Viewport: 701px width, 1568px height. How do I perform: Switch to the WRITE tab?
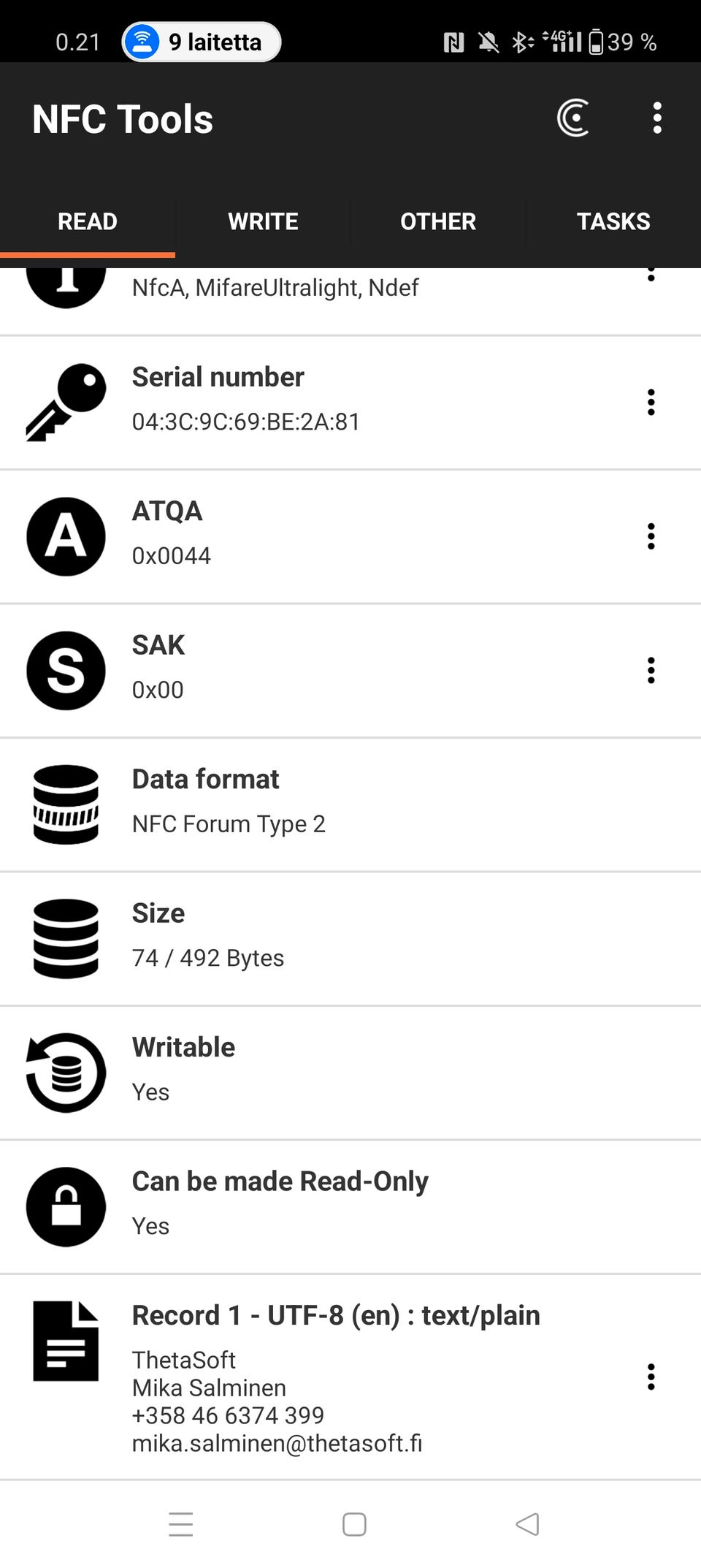coord(263,221)
